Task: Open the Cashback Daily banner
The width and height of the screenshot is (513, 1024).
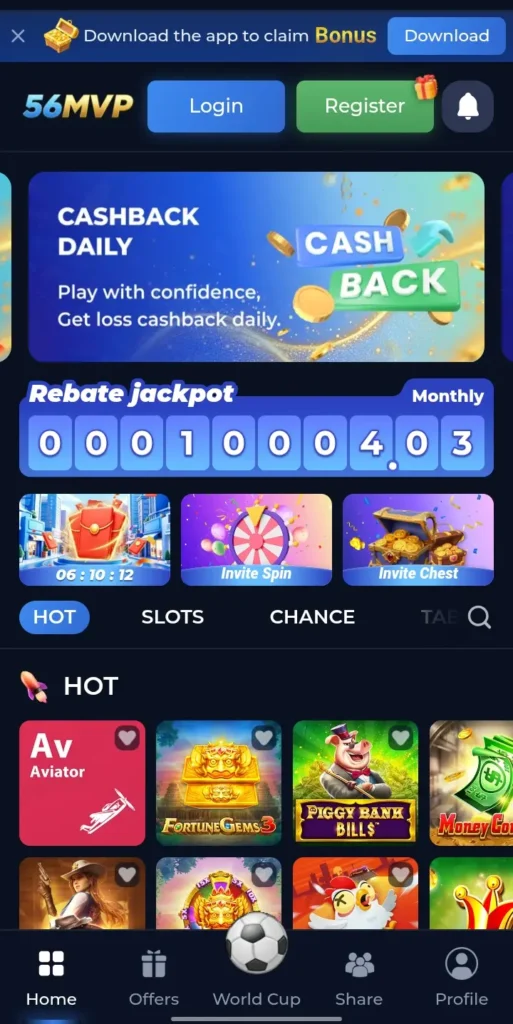Action: click(256, 266)
